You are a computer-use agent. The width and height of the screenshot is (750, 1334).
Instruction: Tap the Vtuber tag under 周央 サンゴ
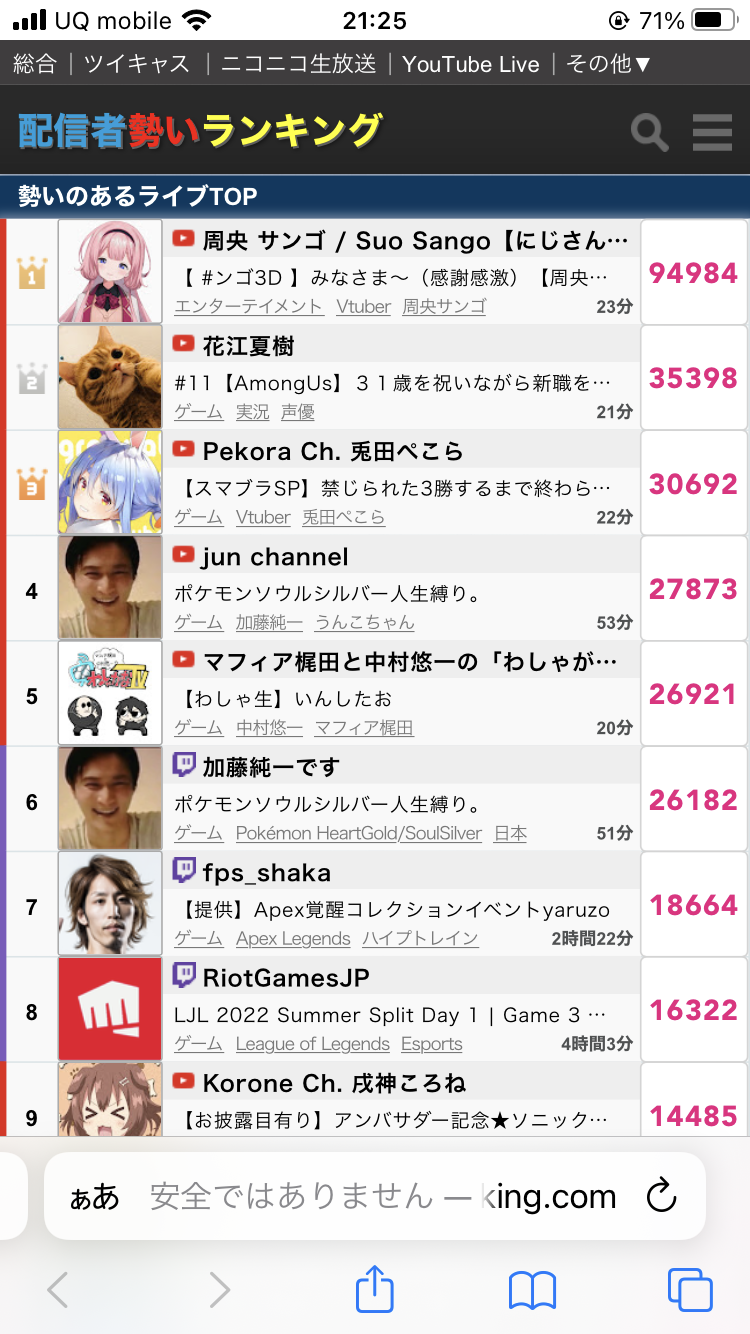(x=363, y=307)
